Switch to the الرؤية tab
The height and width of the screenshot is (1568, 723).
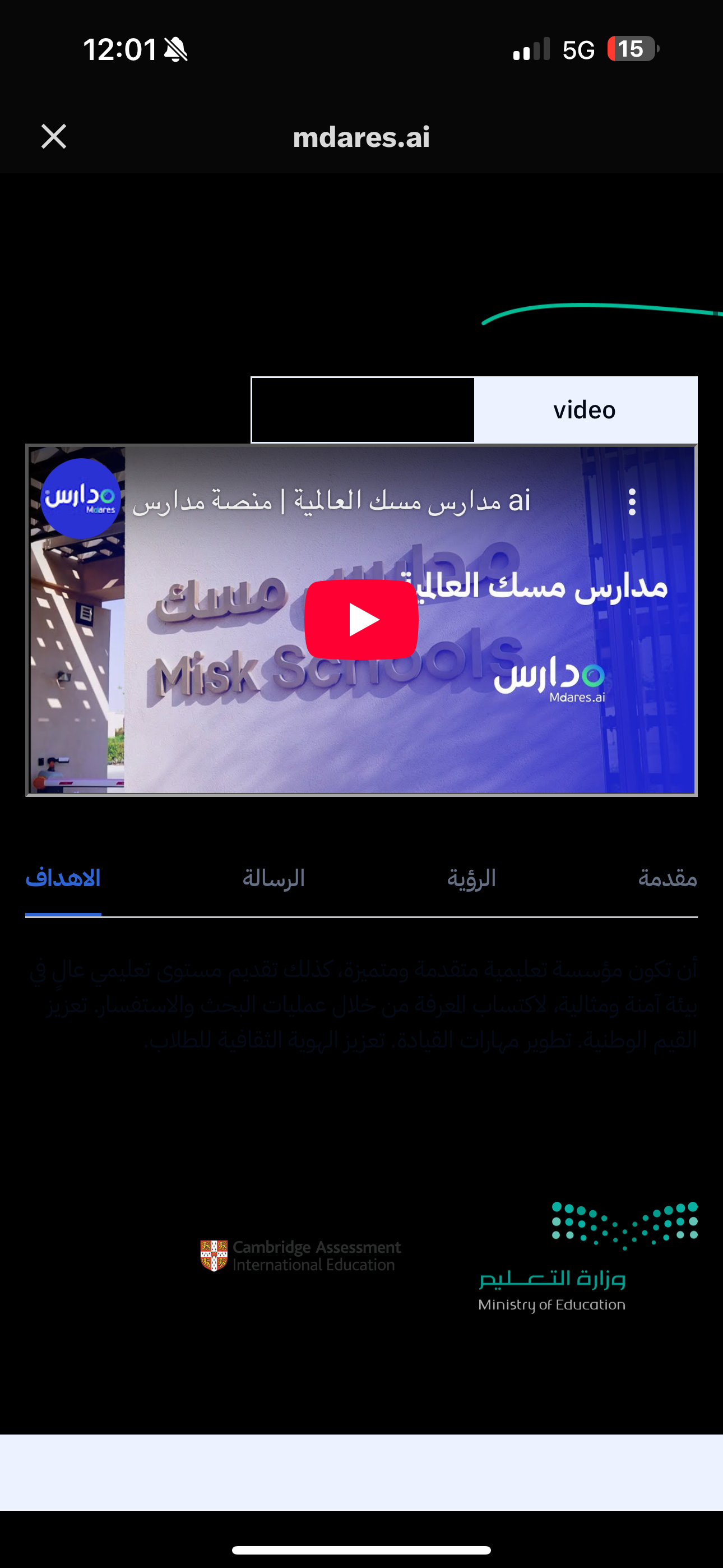[x=472, y=878]
